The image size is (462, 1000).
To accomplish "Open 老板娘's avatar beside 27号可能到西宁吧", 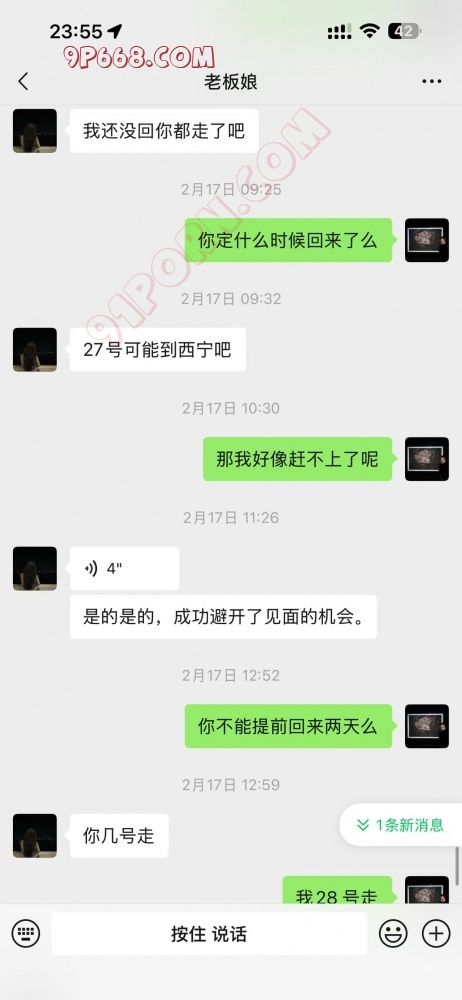I will [35, 349].
